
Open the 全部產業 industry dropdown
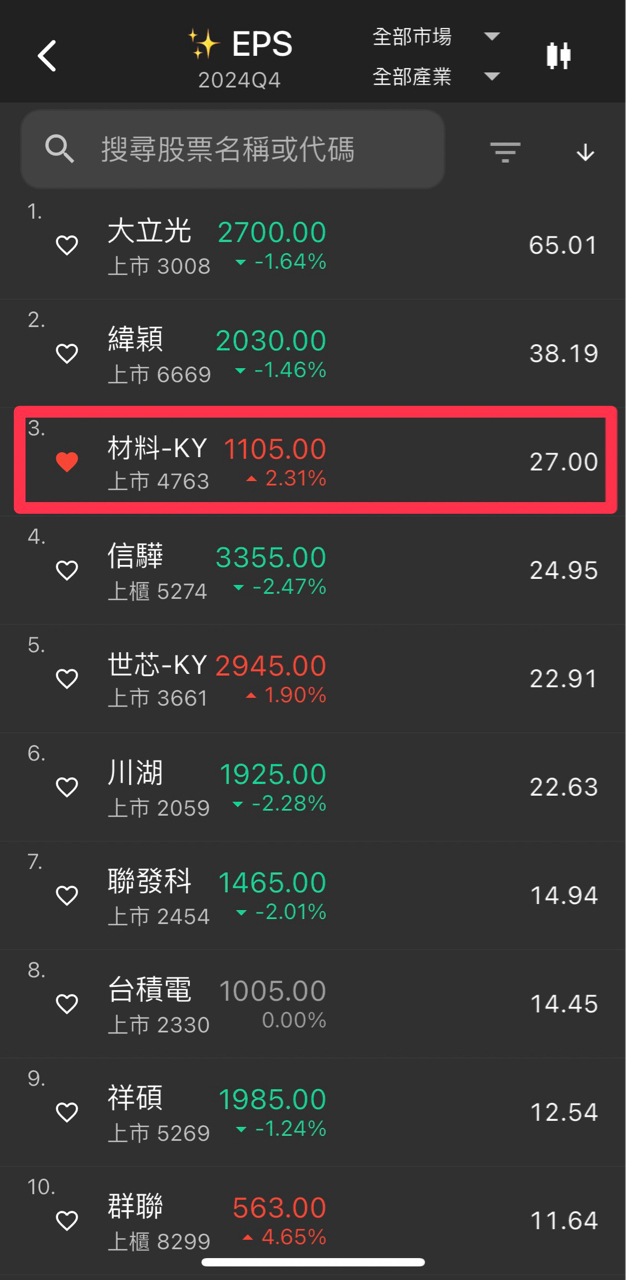435,77
